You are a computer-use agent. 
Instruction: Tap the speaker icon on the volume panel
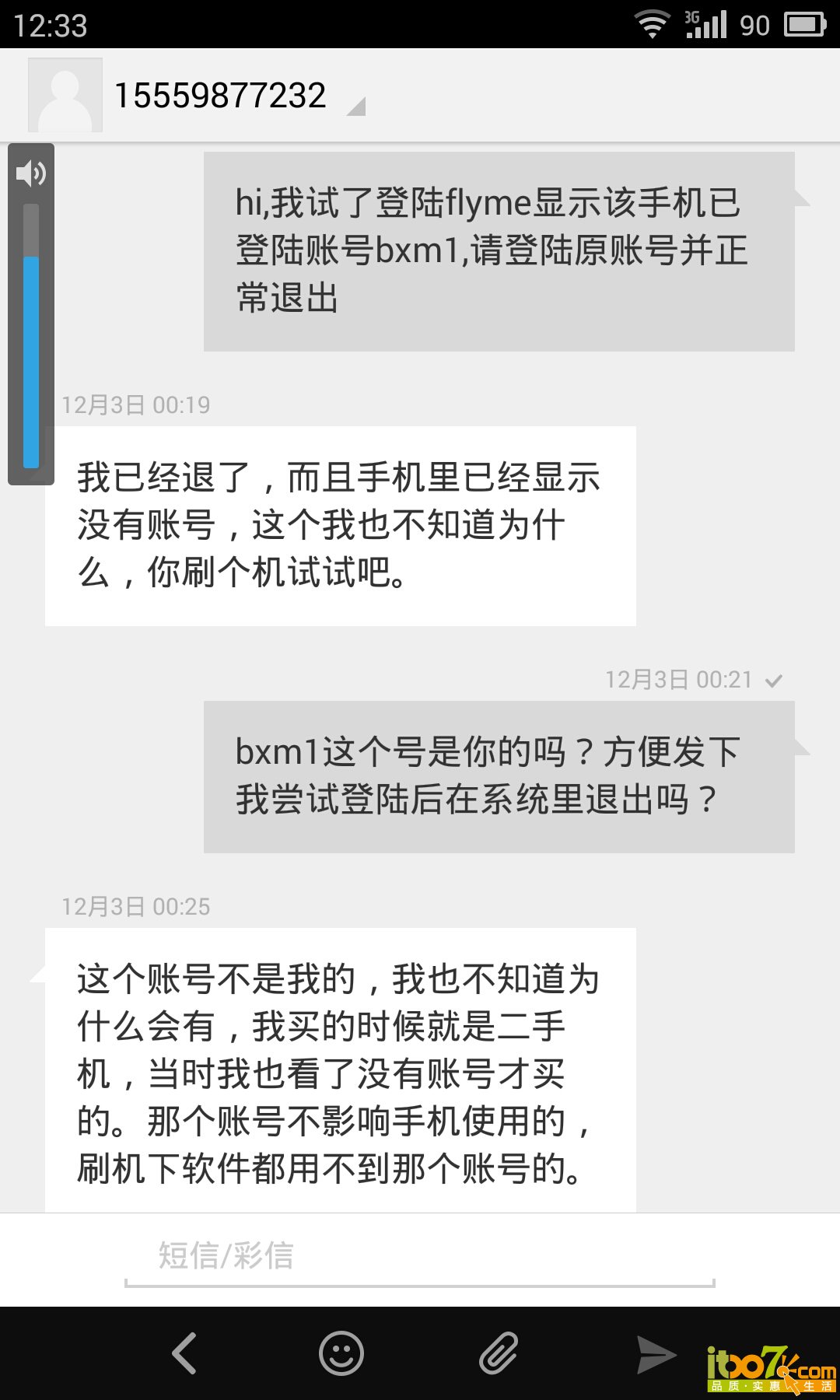(x=31, y=173)
